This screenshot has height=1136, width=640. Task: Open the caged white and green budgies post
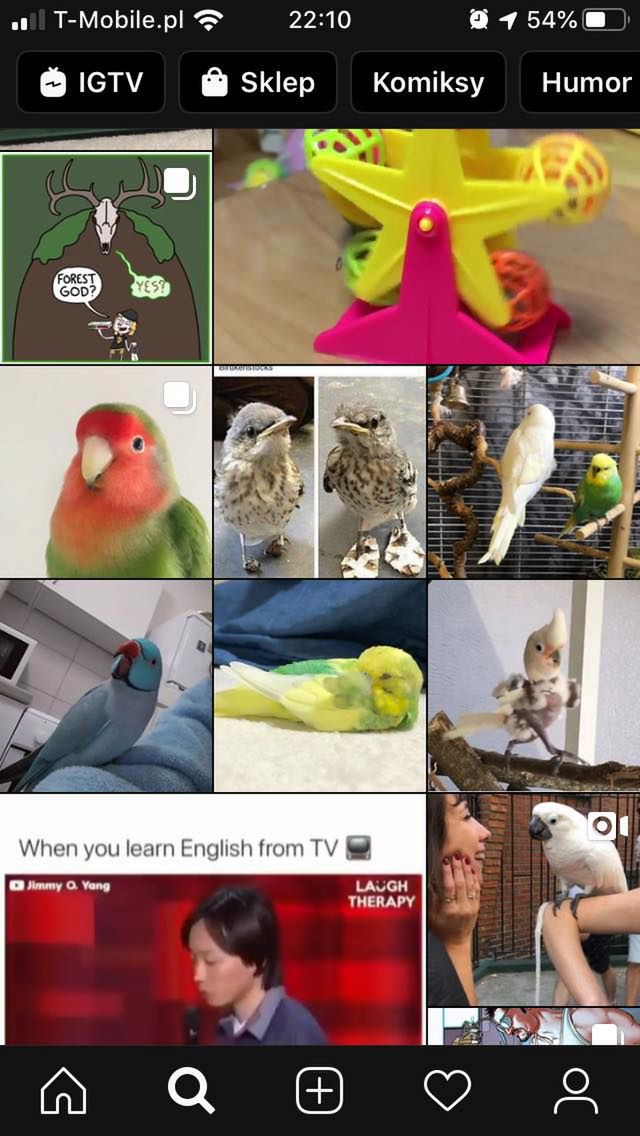pyautogui.click(x=534, y=472)
